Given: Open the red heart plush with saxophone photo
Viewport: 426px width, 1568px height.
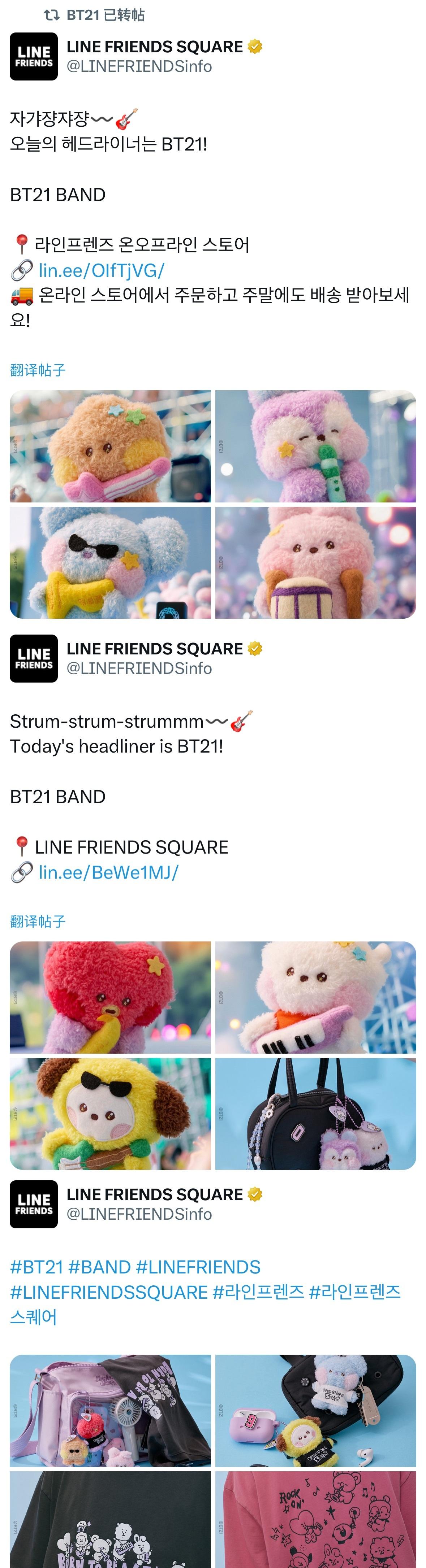Looking at the screenshot, I should pos(110,997).
